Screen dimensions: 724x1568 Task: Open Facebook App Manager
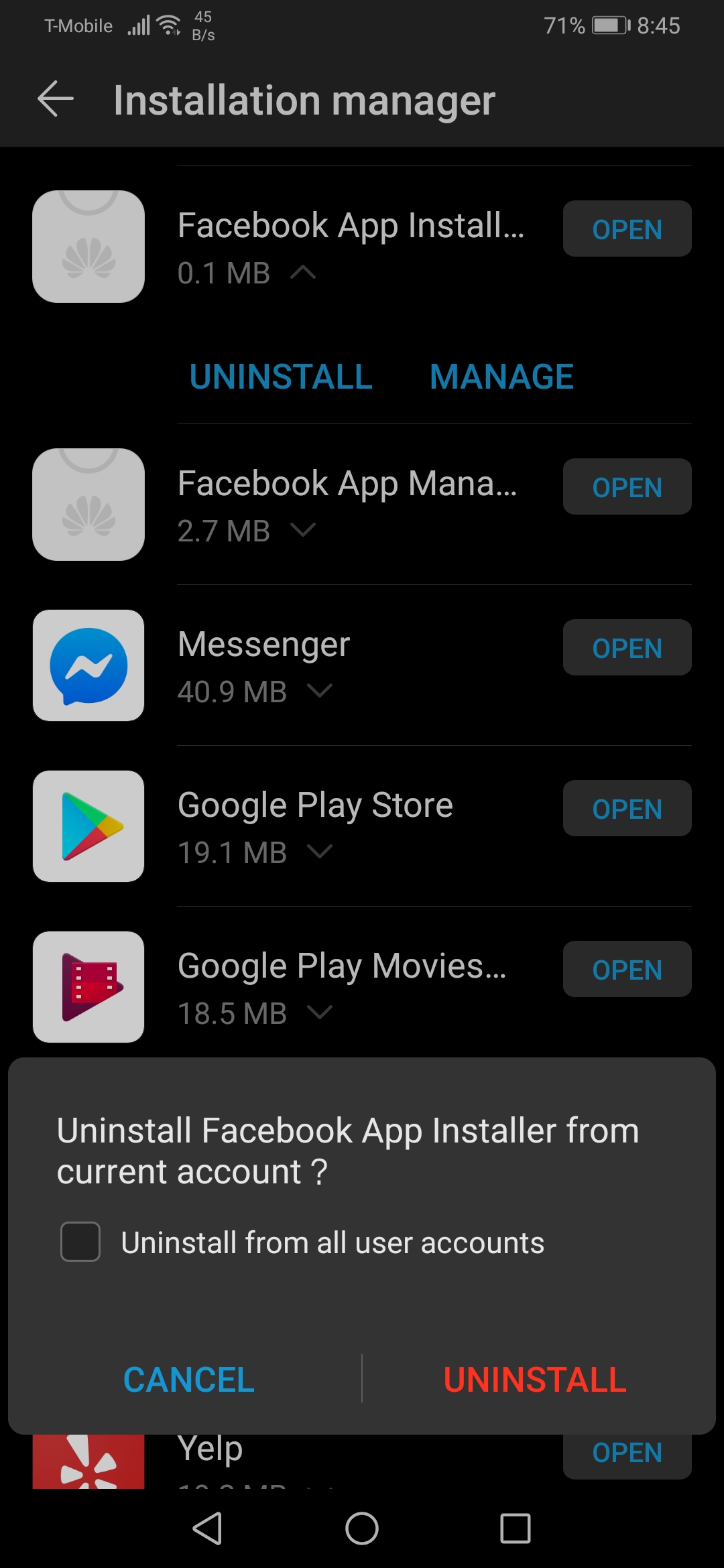point(627,486)
